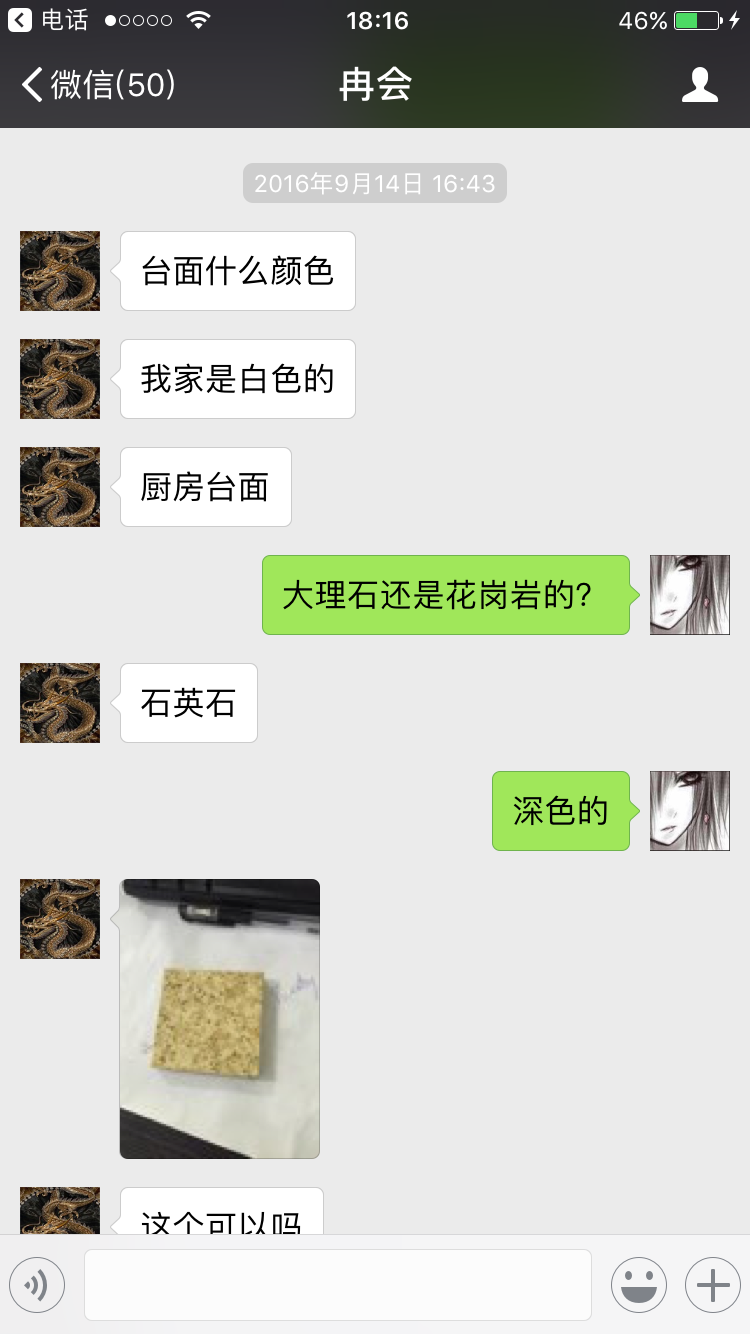Focus the message text field
The width and height of the screenshot is (750, 1334).
tap(338, 1285)
